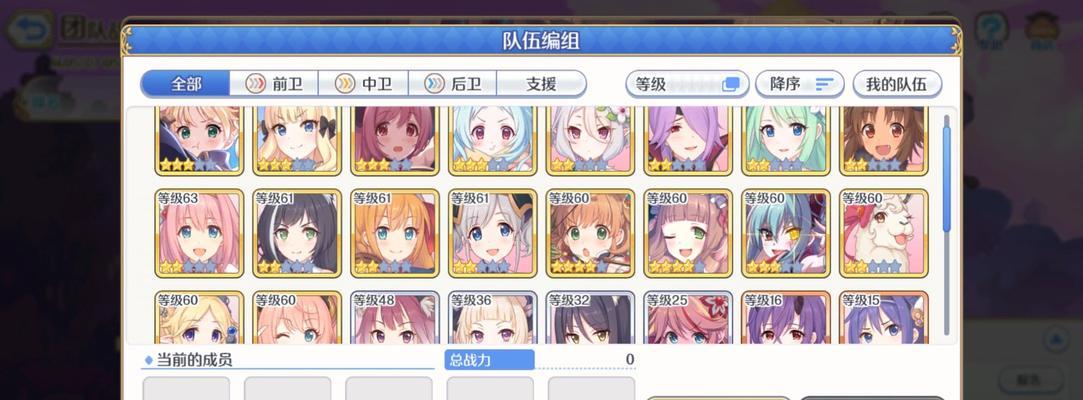The height and width of the screenshot is (400, 1083).
Task: Choose the 等级48 character
Action: point(394,320)
